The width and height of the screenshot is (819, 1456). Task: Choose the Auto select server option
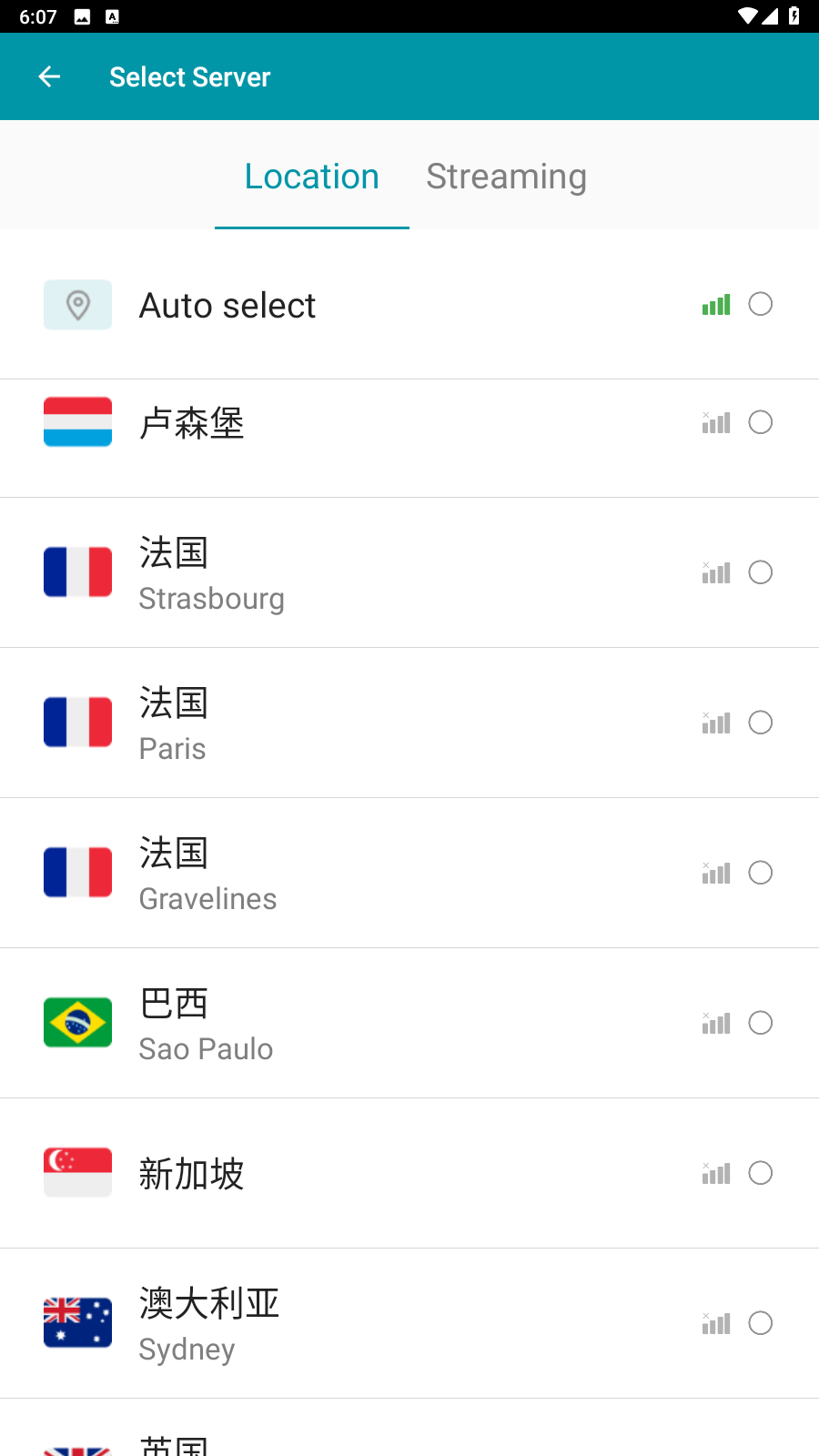pos(760,304)
